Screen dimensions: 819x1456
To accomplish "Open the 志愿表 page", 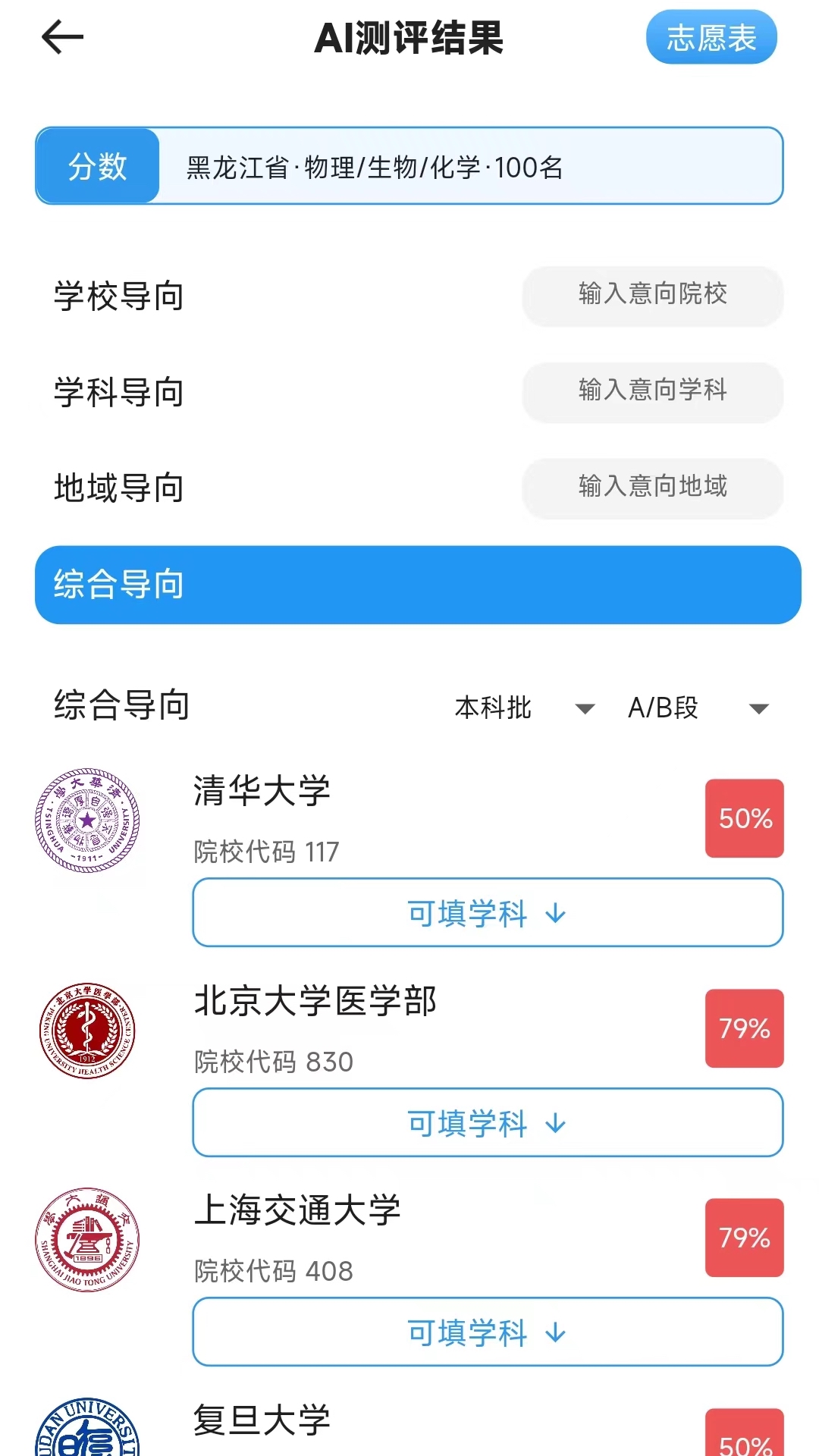I will point(711,37).
